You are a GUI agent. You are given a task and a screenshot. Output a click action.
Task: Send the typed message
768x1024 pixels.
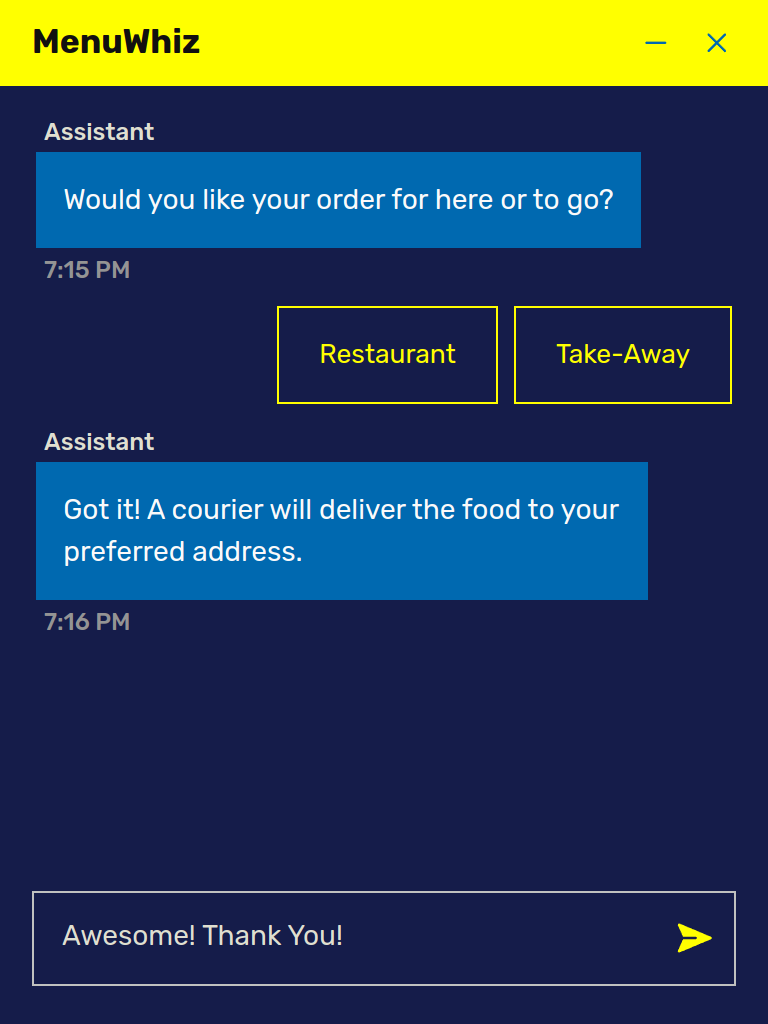694,937
